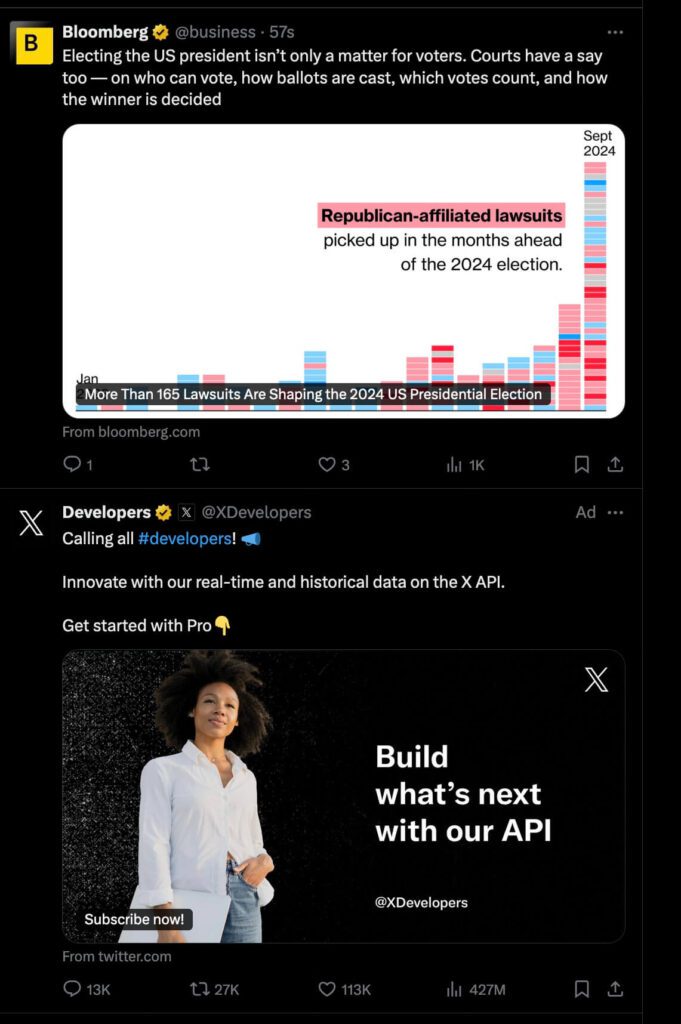Open Bloomberg's profile picture

30,42
